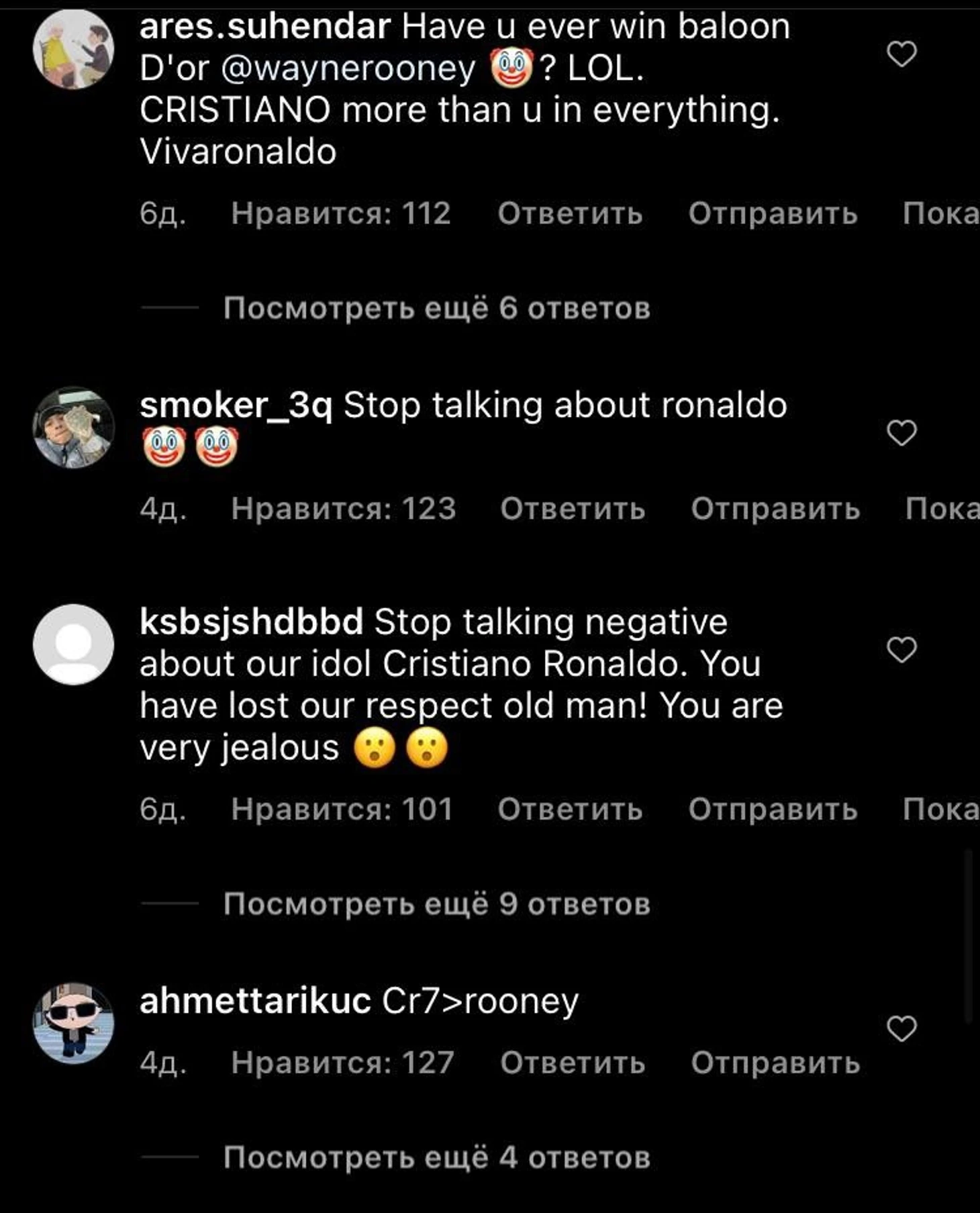Reply to ksbsjshdbbd's comment
The width and height of the screenshot is (980, 1213).
(x=570, y=809)
